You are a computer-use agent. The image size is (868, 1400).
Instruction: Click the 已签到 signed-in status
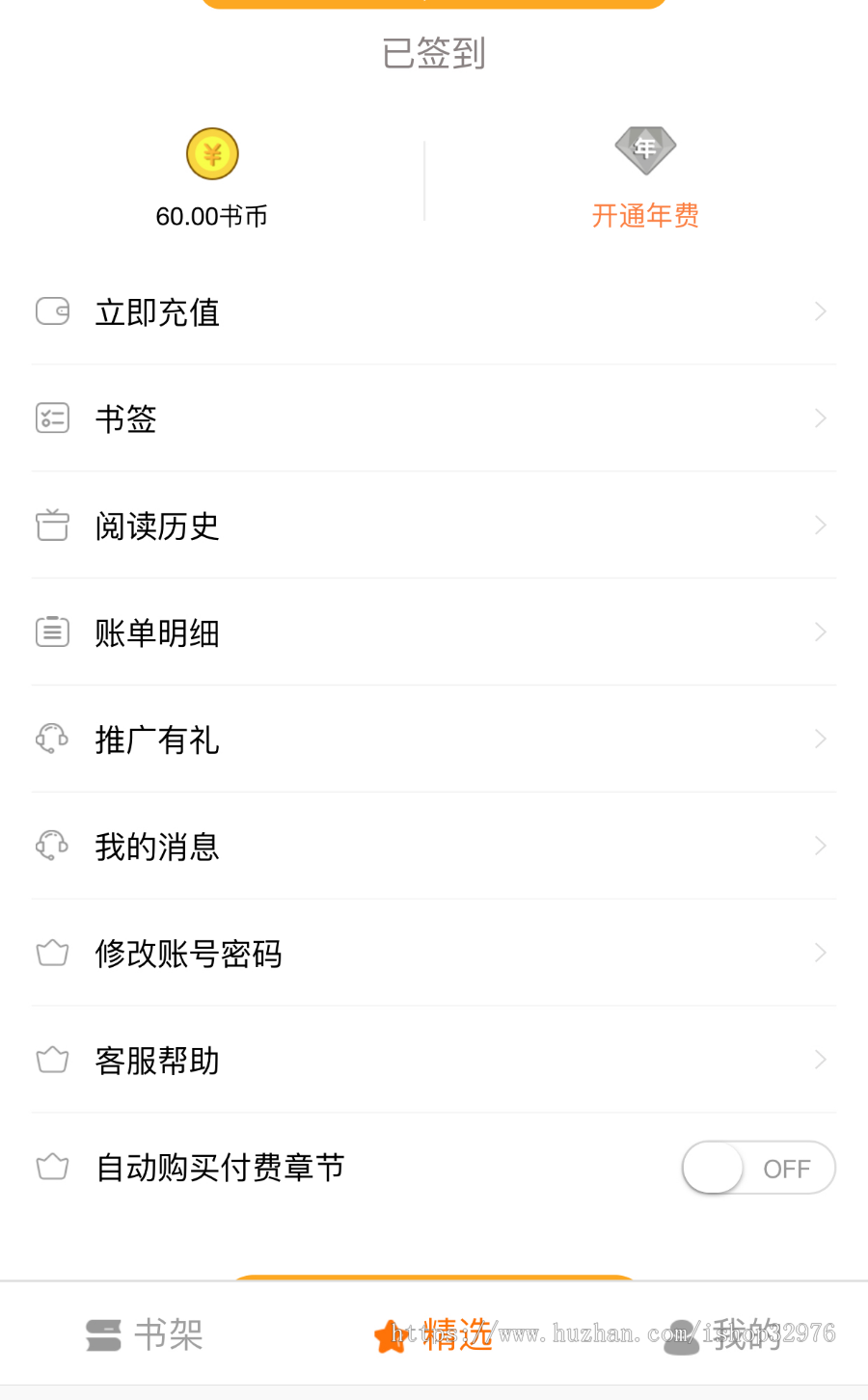click(x=434, y=54)
